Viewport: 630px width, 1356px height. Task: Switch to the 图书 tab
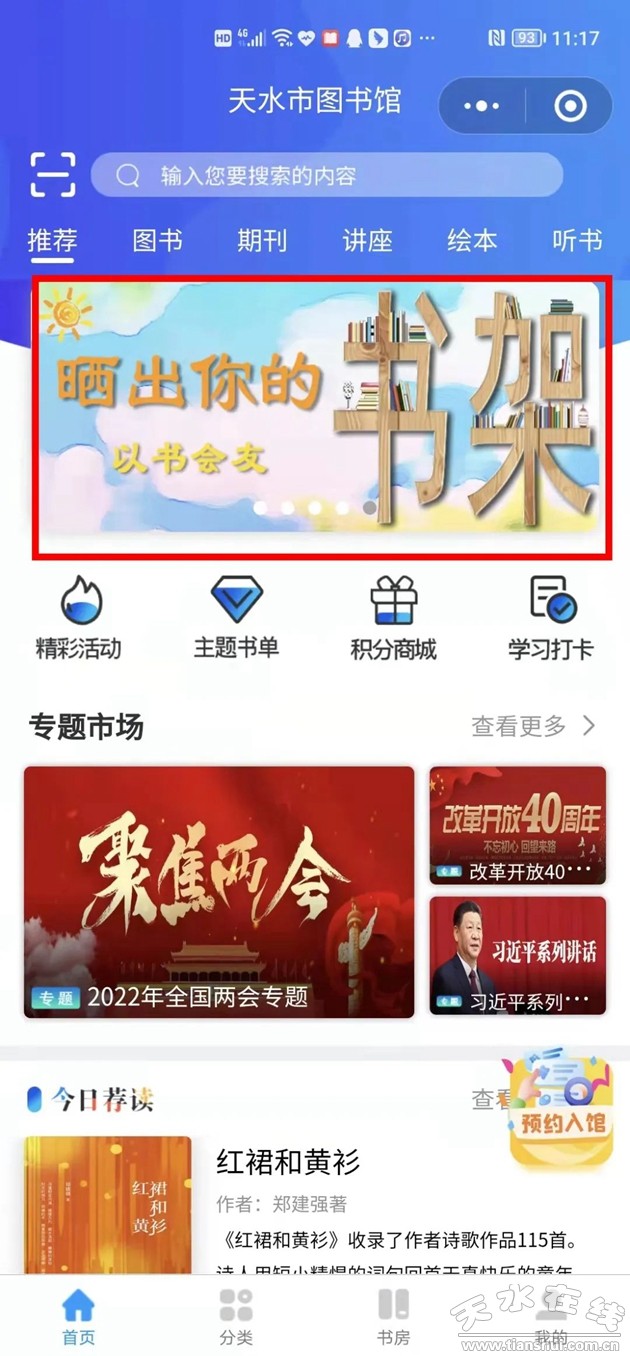(x=158, y=241)
